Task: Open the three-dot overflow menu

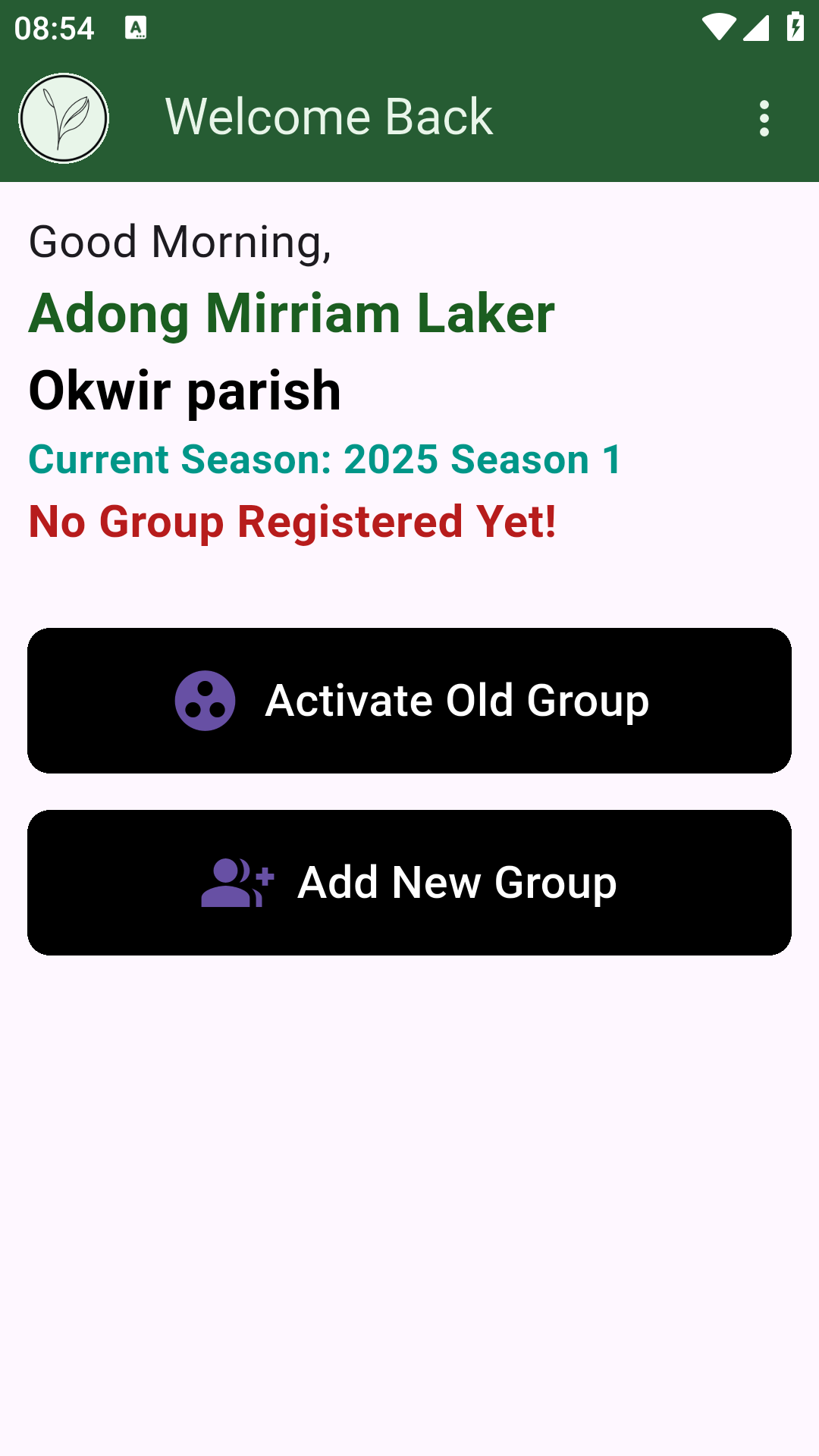Action: point(764,118)
